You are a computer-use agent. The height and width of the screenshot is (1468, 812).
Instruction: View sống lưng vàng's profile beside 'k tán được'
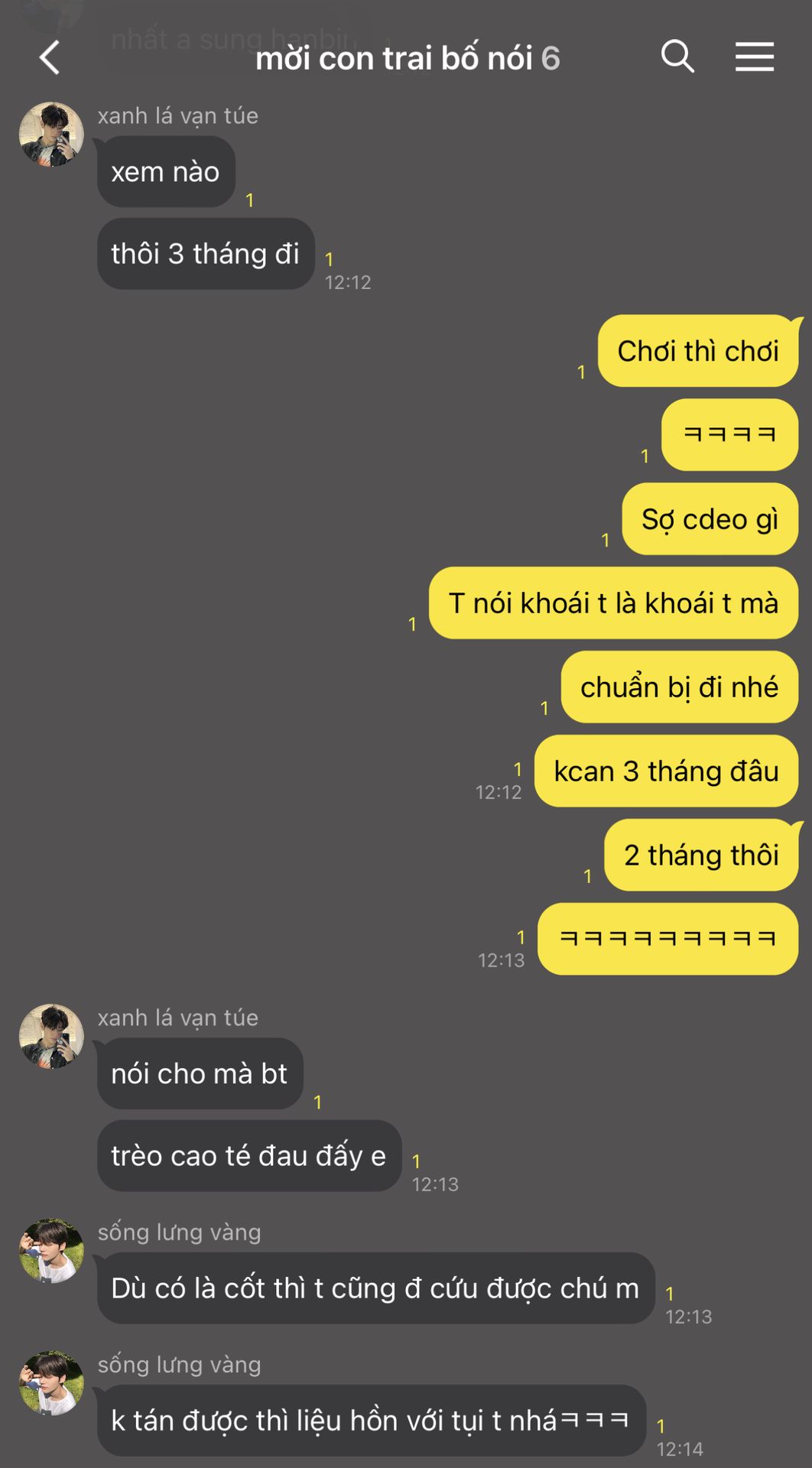[x=51, y=1382]
